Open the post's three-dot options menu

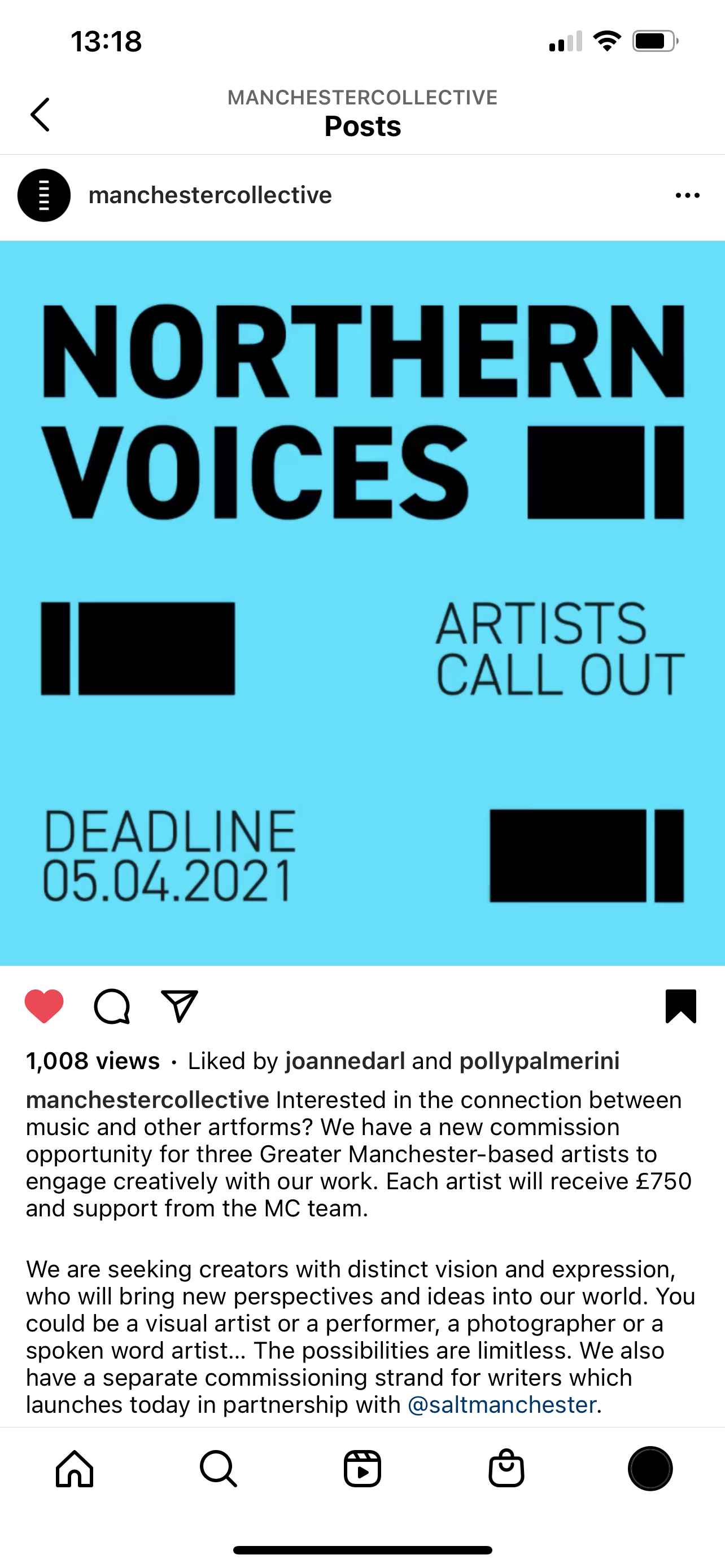click(687, 195)
